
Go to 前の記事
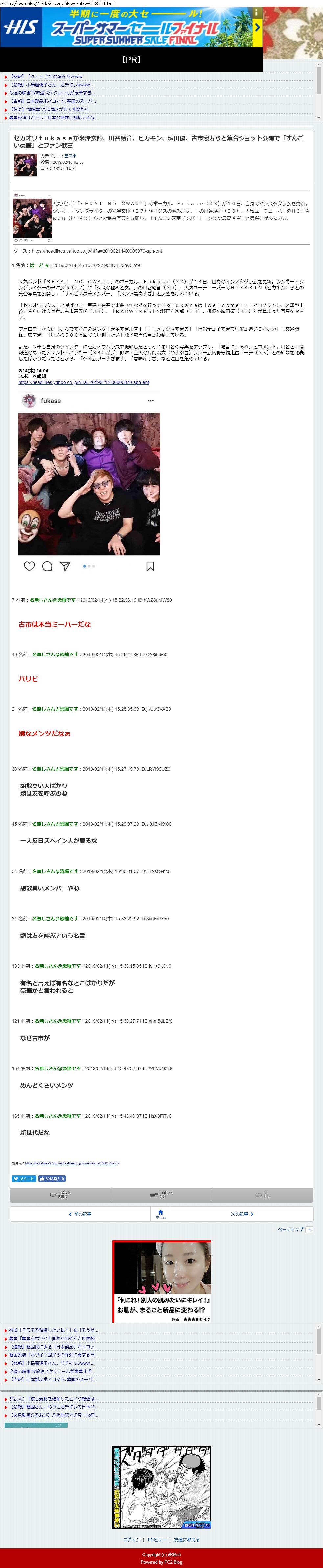pos(80,1214)
